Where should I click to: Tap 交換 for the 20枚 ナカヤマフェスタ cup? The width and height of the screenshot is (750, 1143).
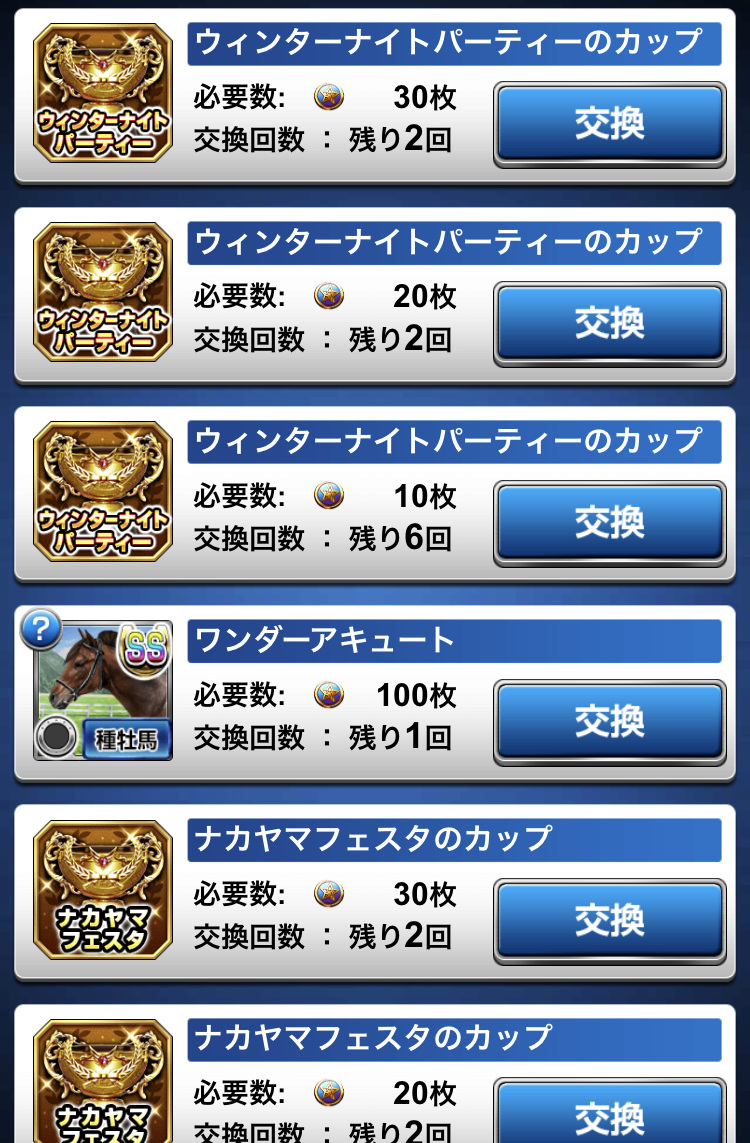tap(609, 1115)
